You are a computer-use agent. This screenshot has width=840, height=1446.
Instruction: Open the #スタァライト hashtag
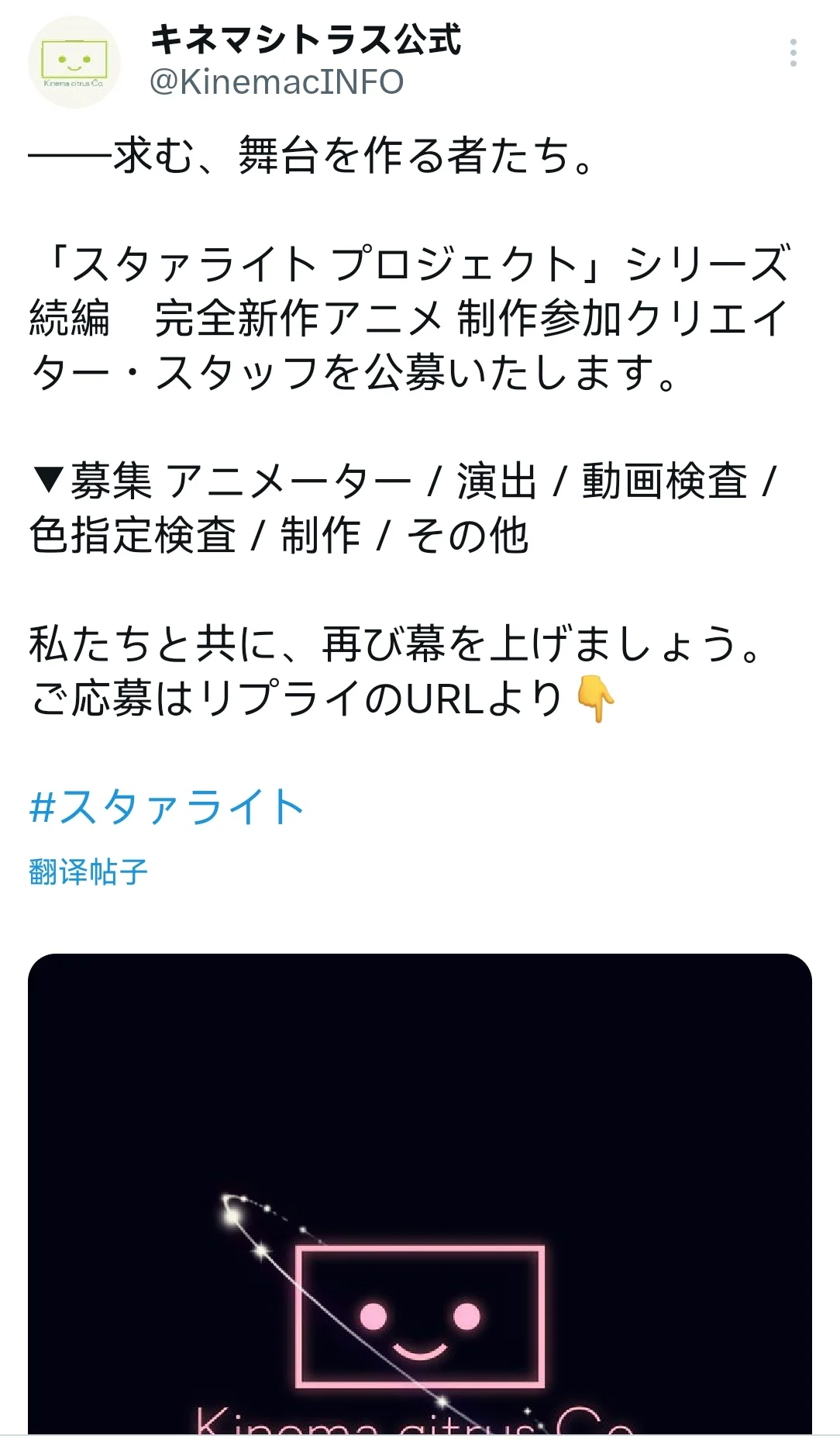[166, 806]
